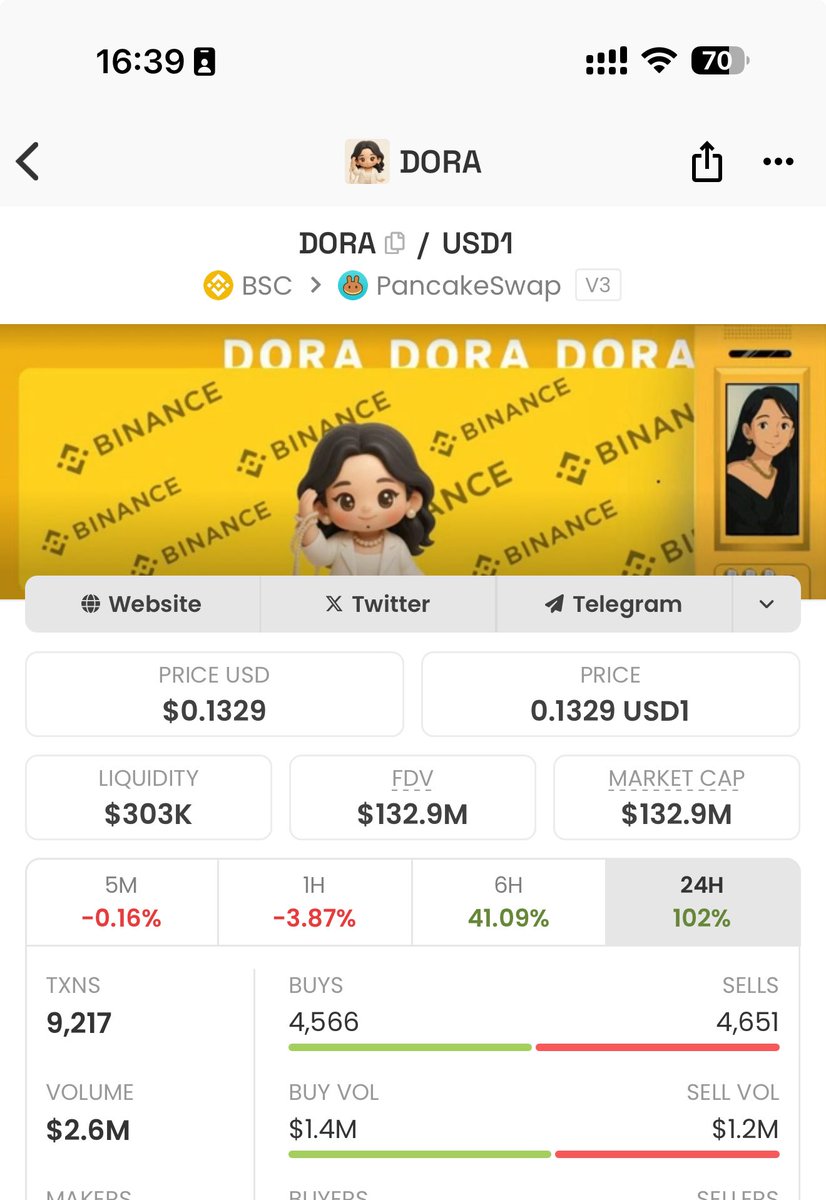826x1200 pixels.
Task: Open the Twitter link
Action: coord(377,604)
